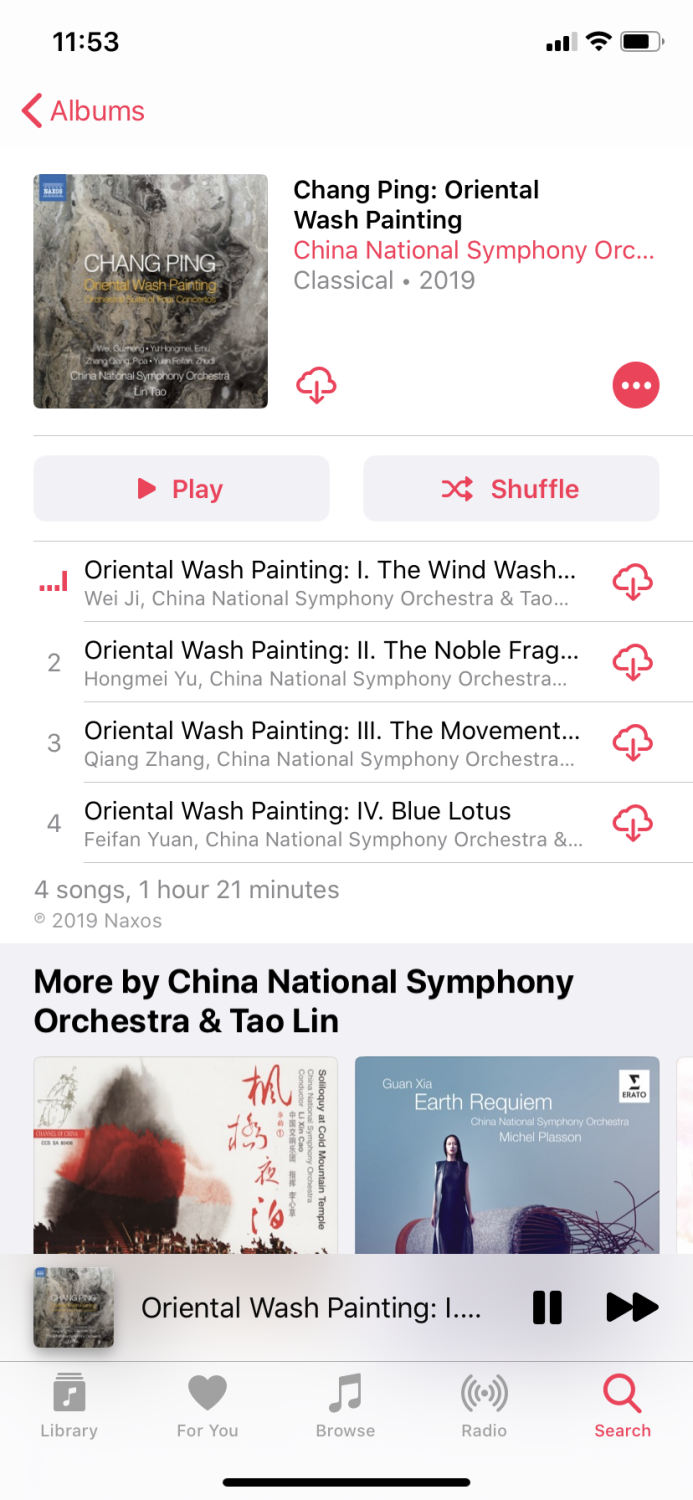Image resolution: width=693 pixels, height=1500 pixels.
Task: Start playing the album
Action: (x=181, y=489)
